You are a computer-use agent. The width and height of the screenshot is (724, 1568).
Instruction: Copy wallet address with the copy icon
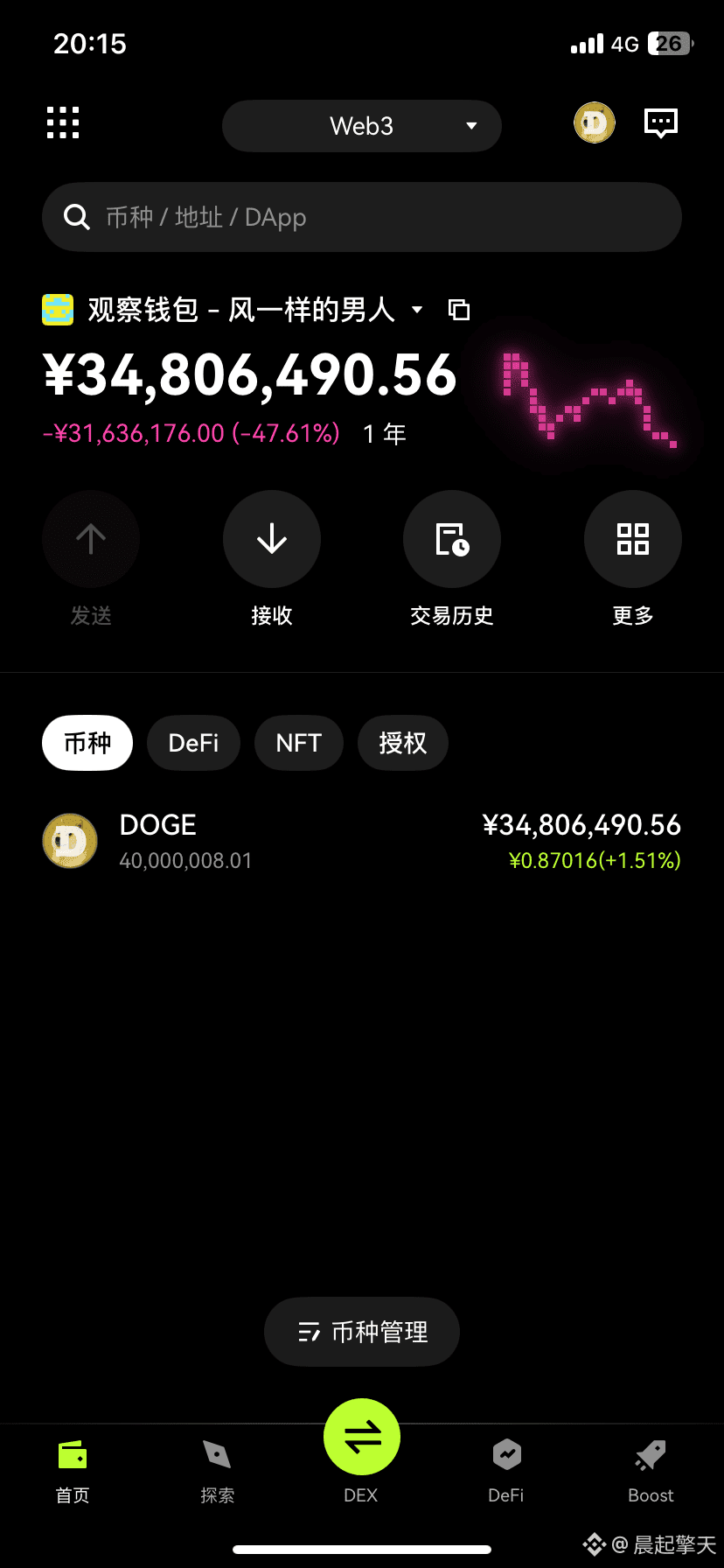(458, 310)
